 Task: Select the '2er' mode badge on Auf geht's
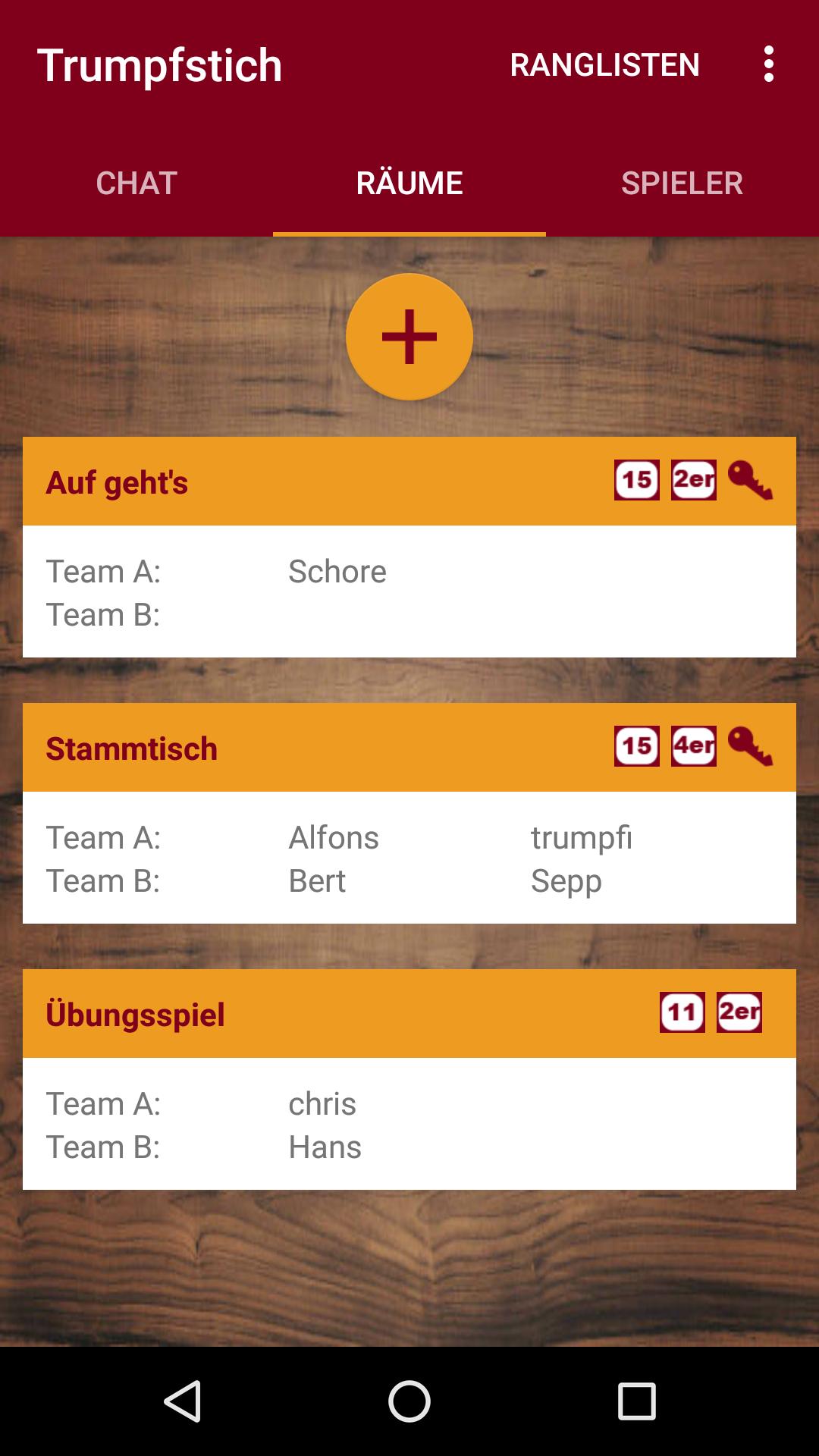click(x=692, y=479)
